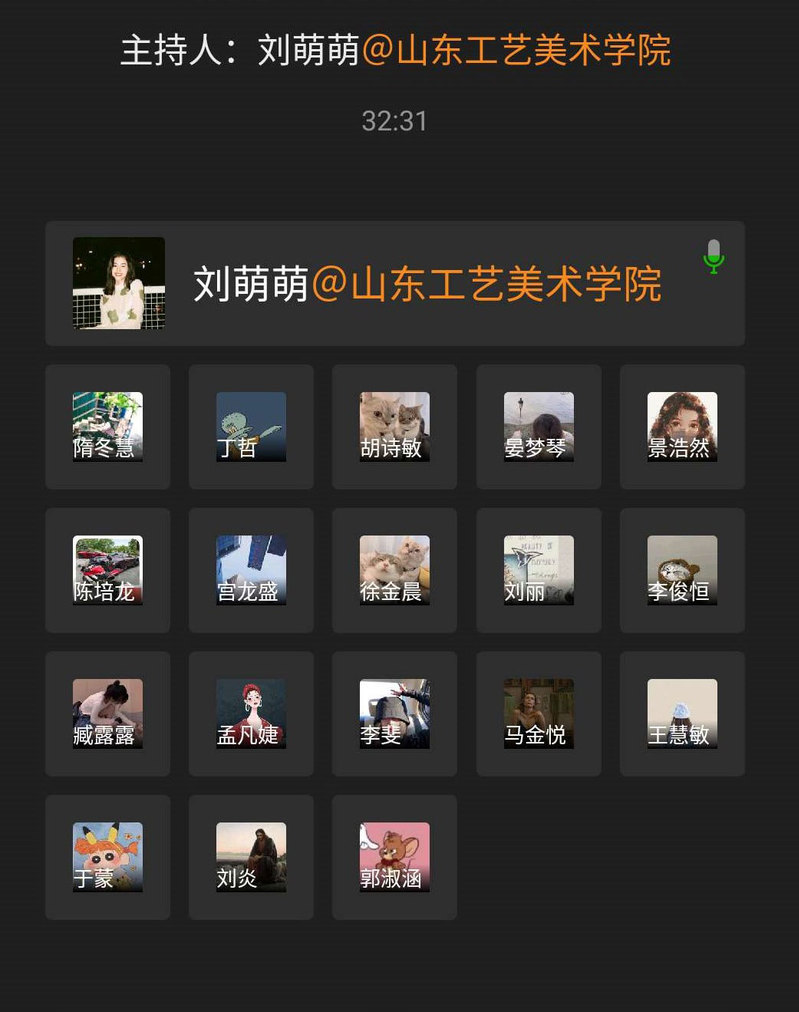The image size is (799, 1012).
Task: View participant 于蒙
Action: [107, 858]
